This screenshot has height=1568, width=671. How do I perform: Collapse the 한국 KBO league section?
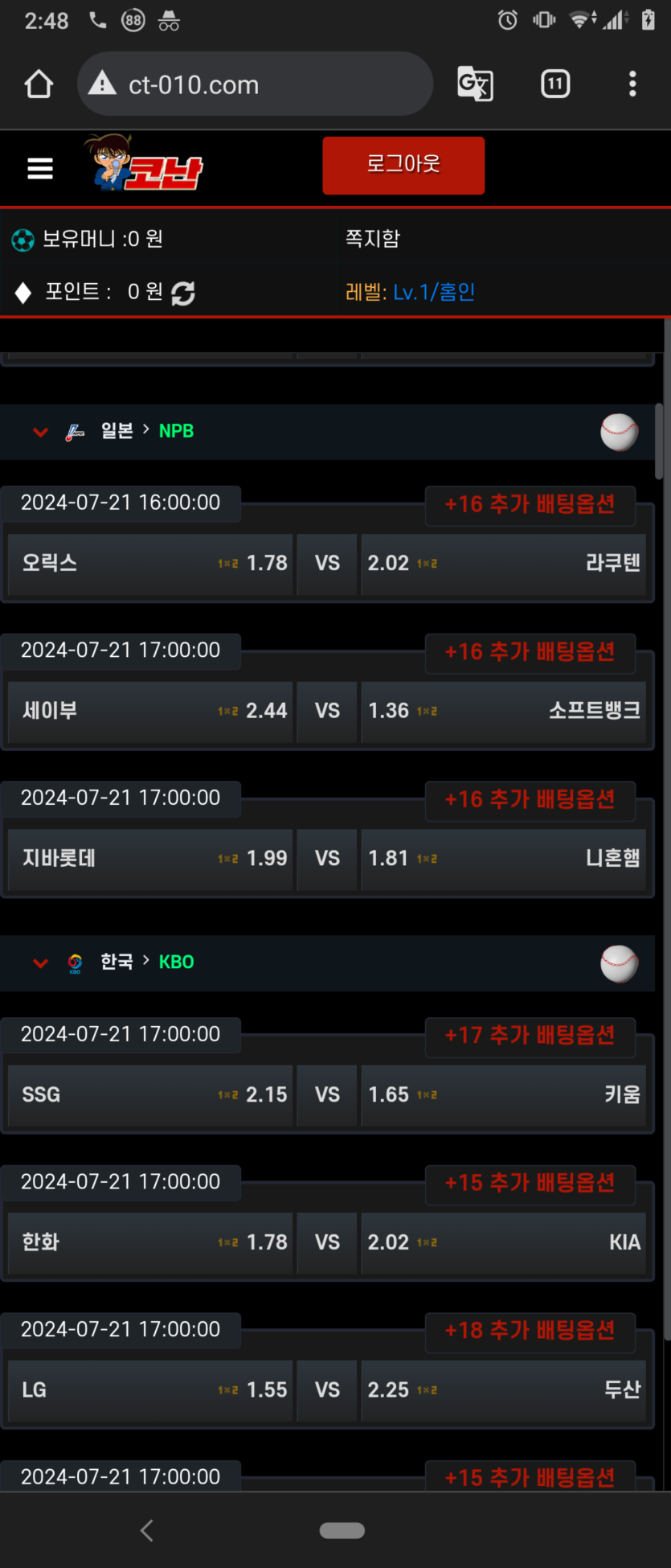pyautogui.click(x=40, y=963)
